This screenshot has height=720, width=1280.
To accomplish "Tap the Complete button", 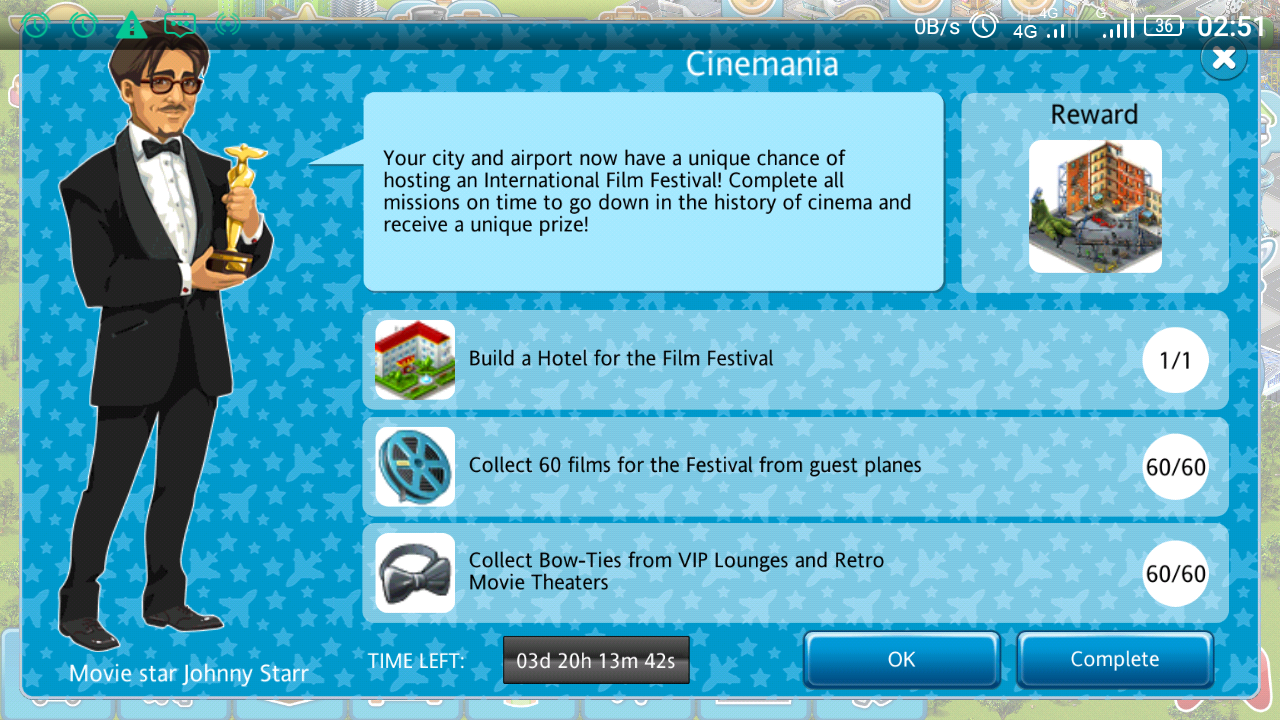I will pyautogui.click(x=1114, y=660).
